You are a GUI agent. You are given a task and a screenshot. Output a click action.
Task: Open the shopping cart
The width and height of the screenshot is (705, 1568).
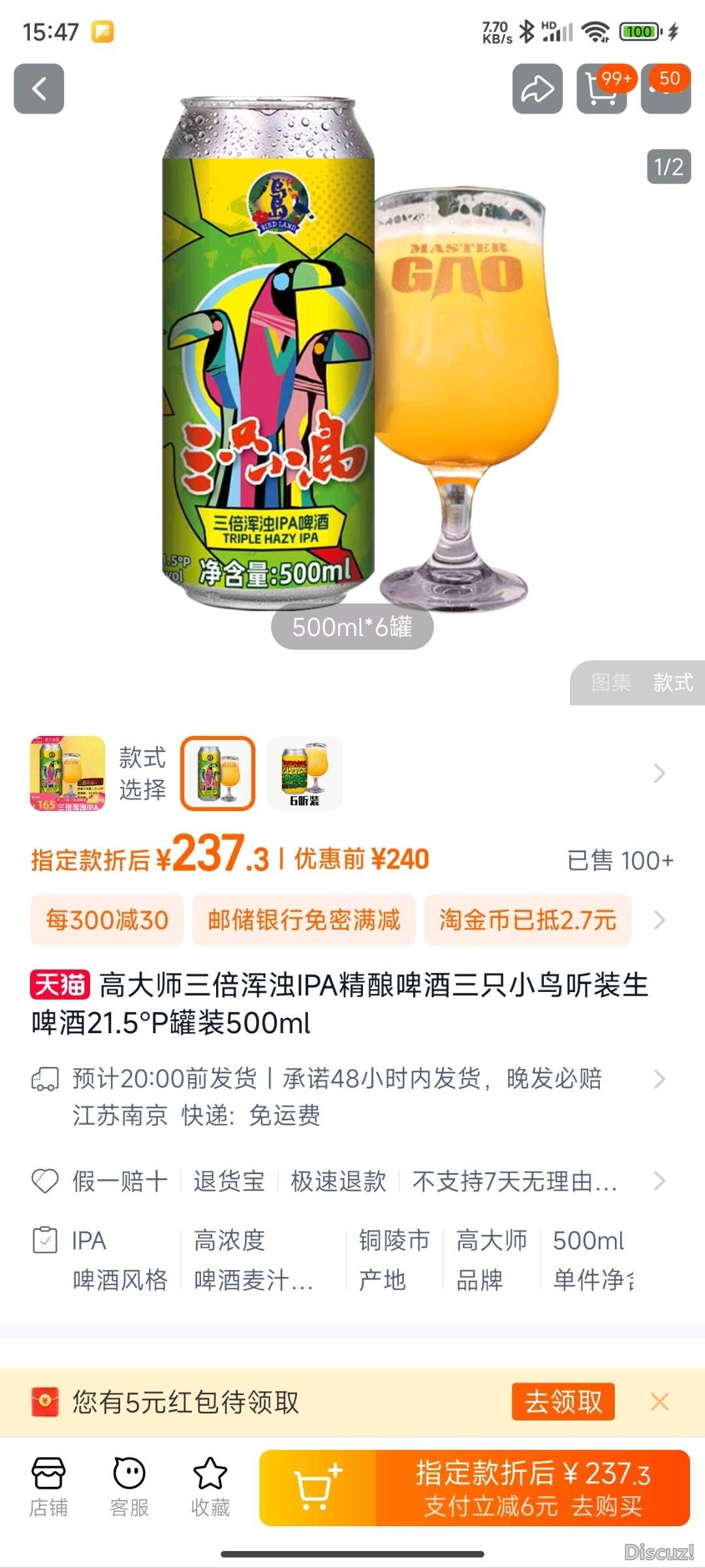(x=601, y=89)
